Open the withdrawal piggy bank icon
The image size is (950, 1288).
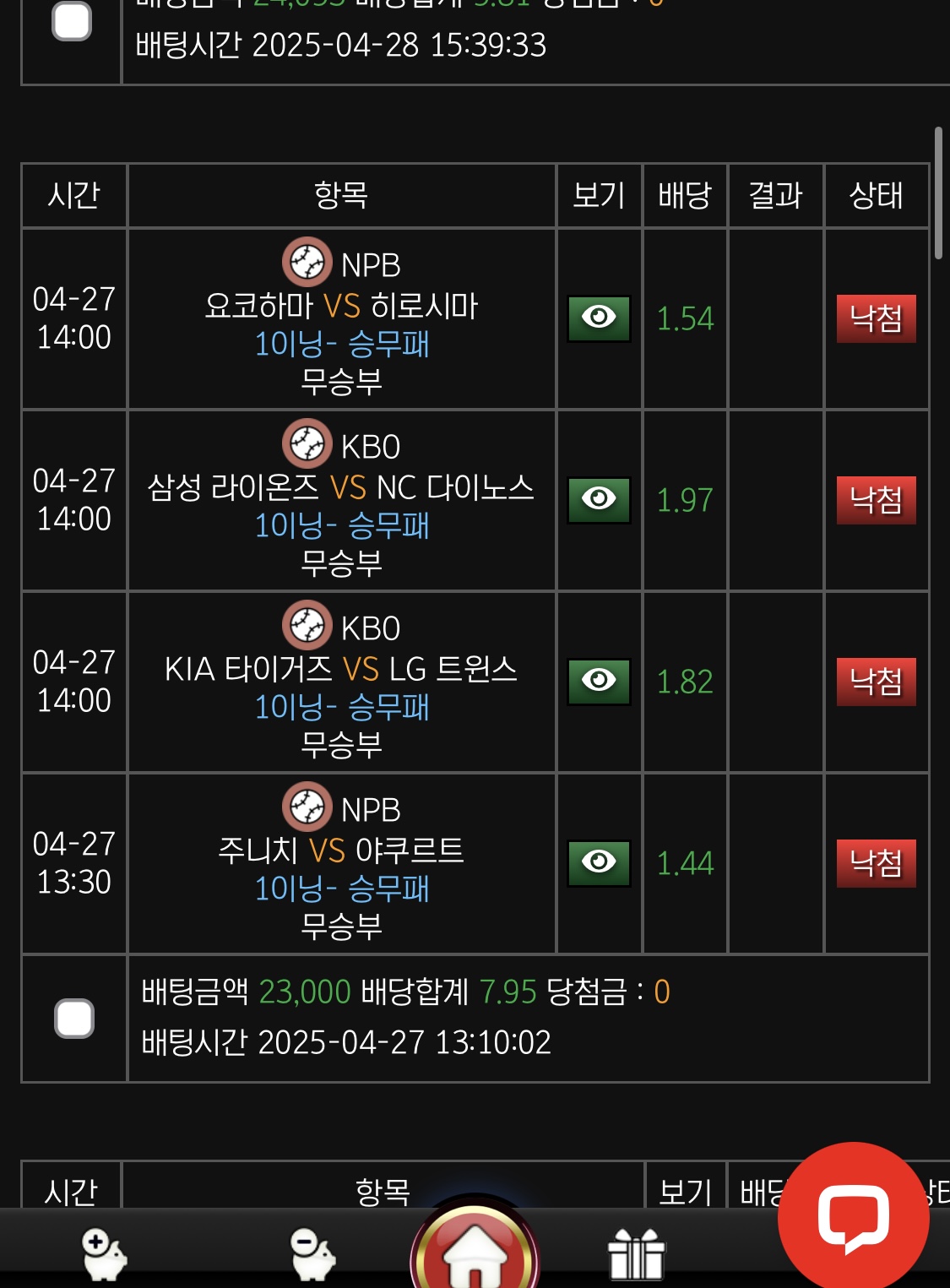click(312, 1253)
